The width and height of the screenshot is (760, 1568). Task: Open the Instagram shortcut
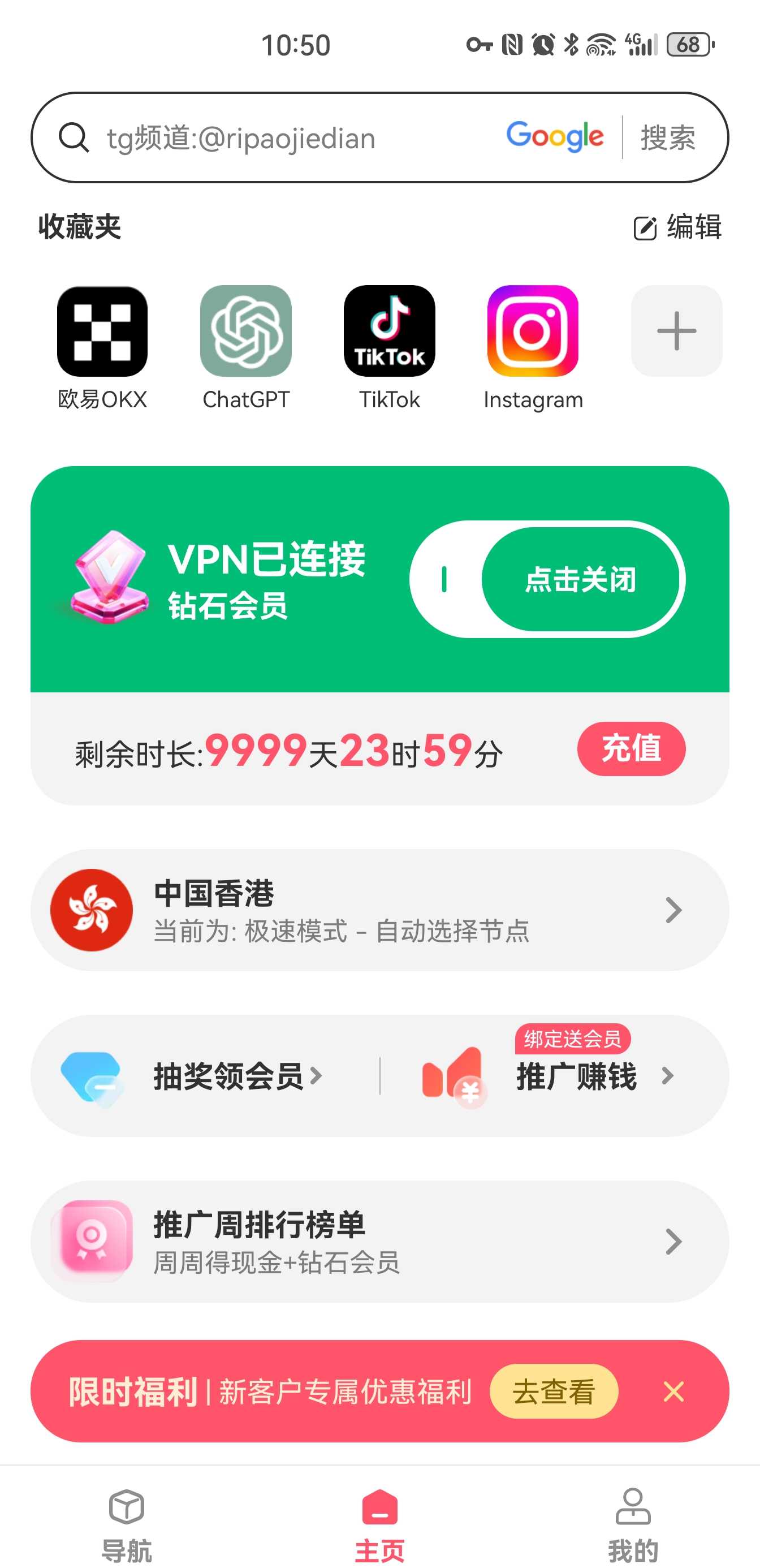(533, 331)
